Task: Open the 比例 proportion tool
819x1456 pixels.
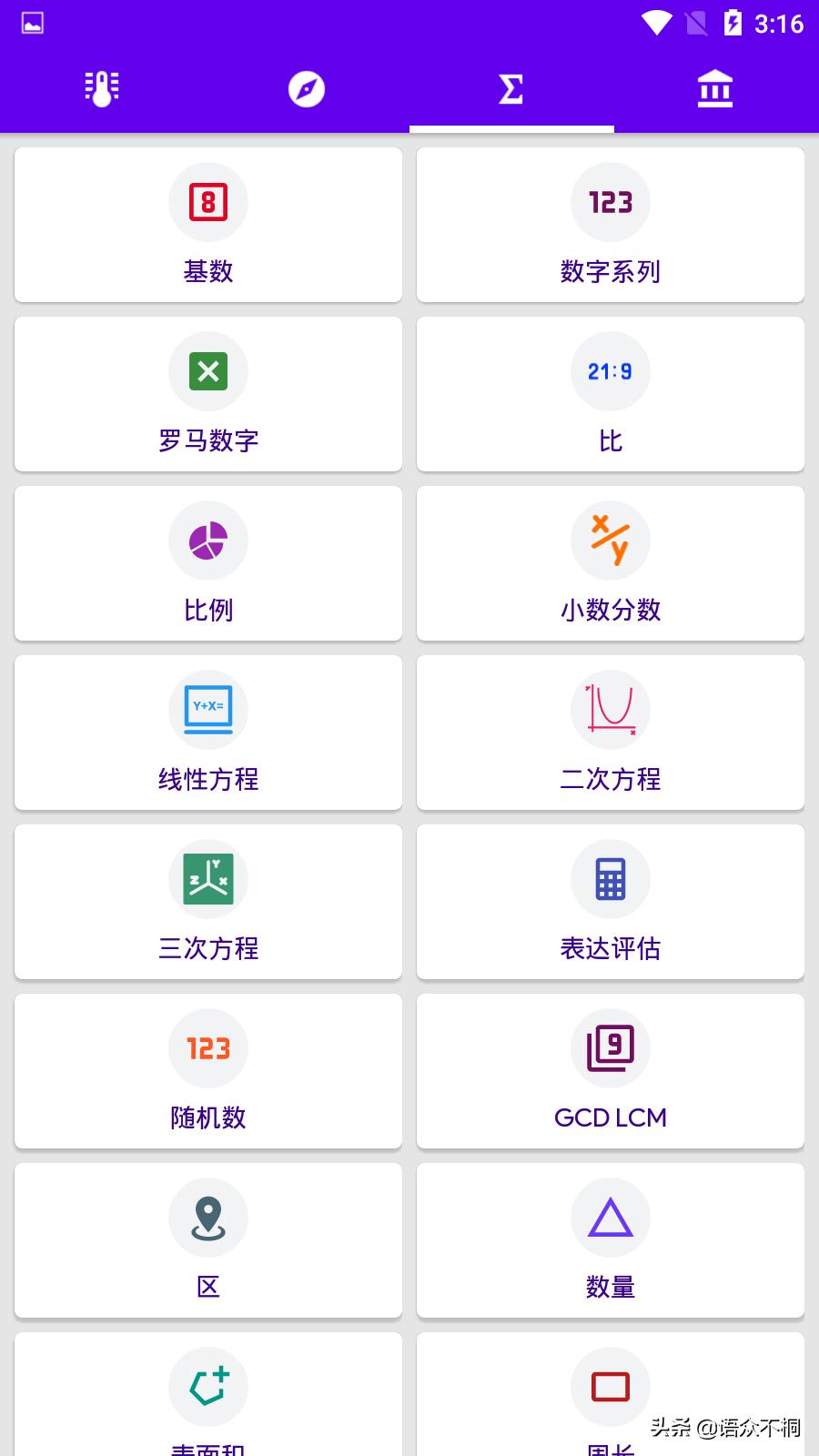Action: coord(207,562)
